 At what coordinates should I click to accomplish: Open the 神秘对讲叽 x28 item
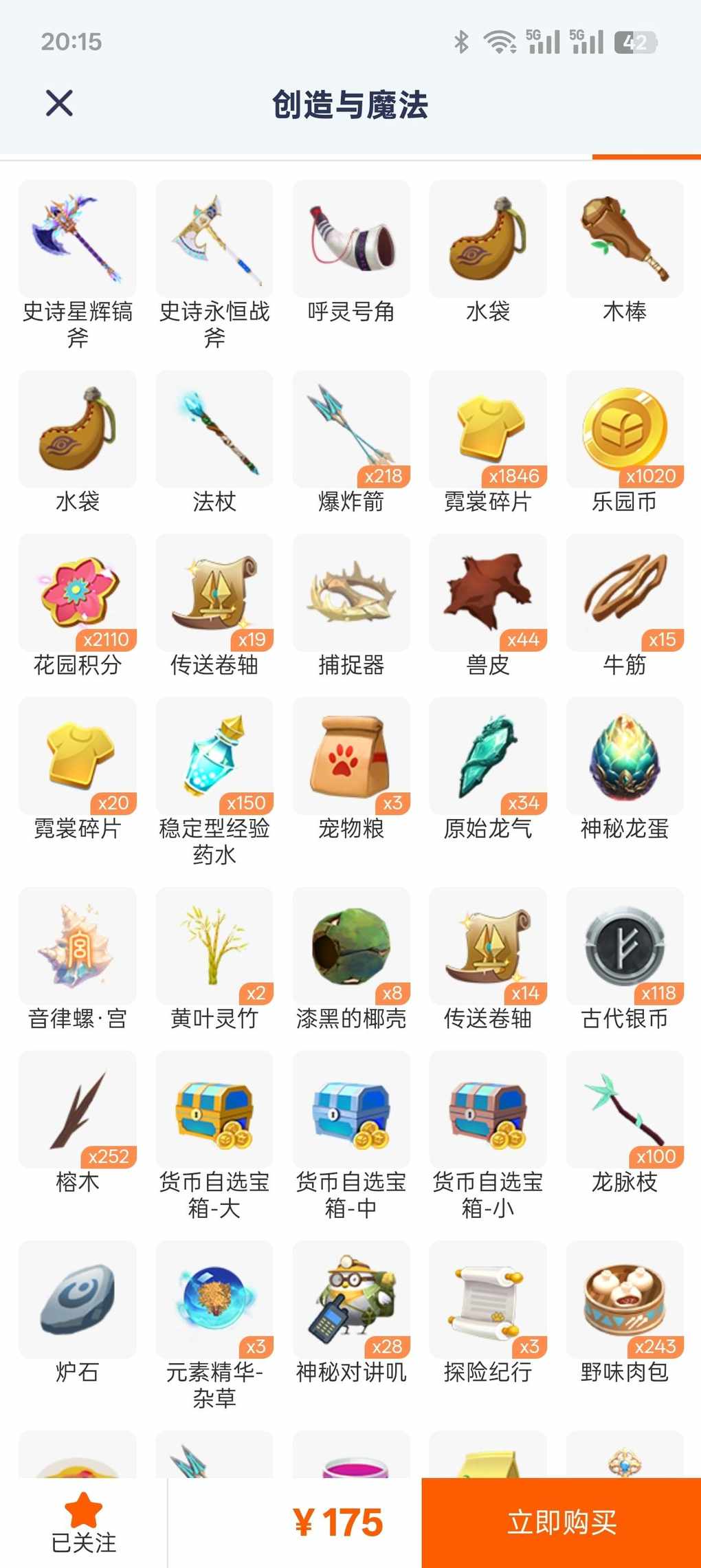(x=351, y=1300)
